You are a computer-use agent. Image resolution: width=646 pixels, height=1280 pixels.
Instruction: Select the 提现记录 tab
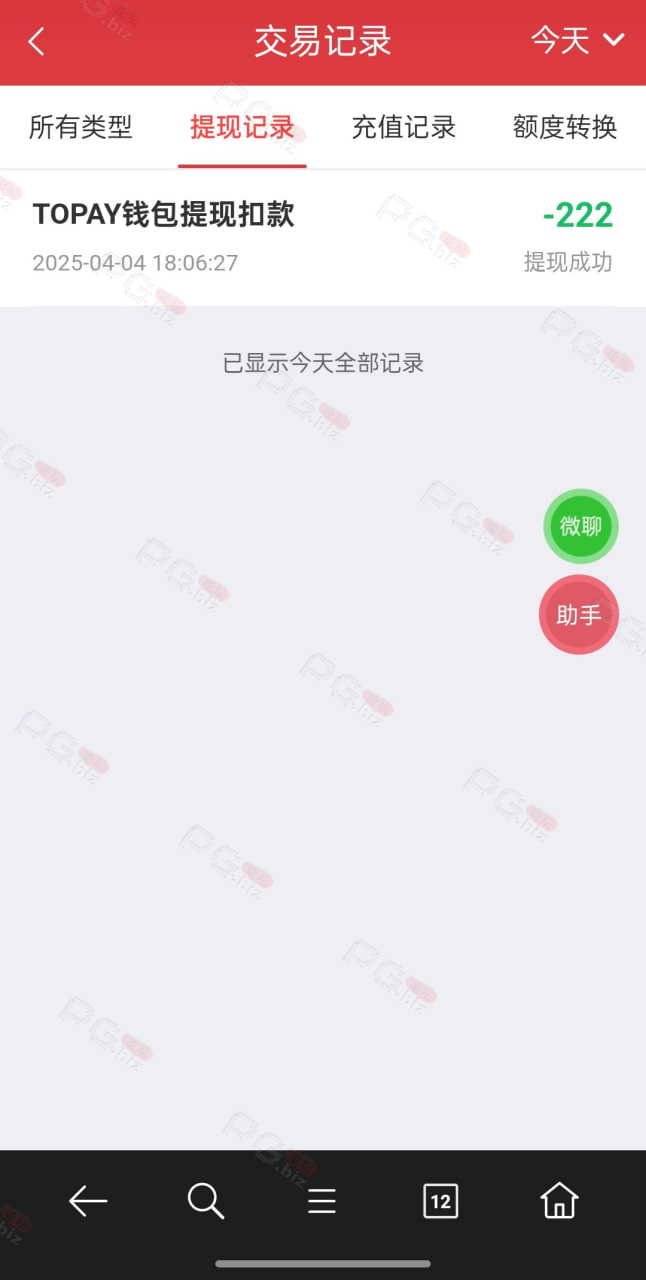(x=242, y=127)
